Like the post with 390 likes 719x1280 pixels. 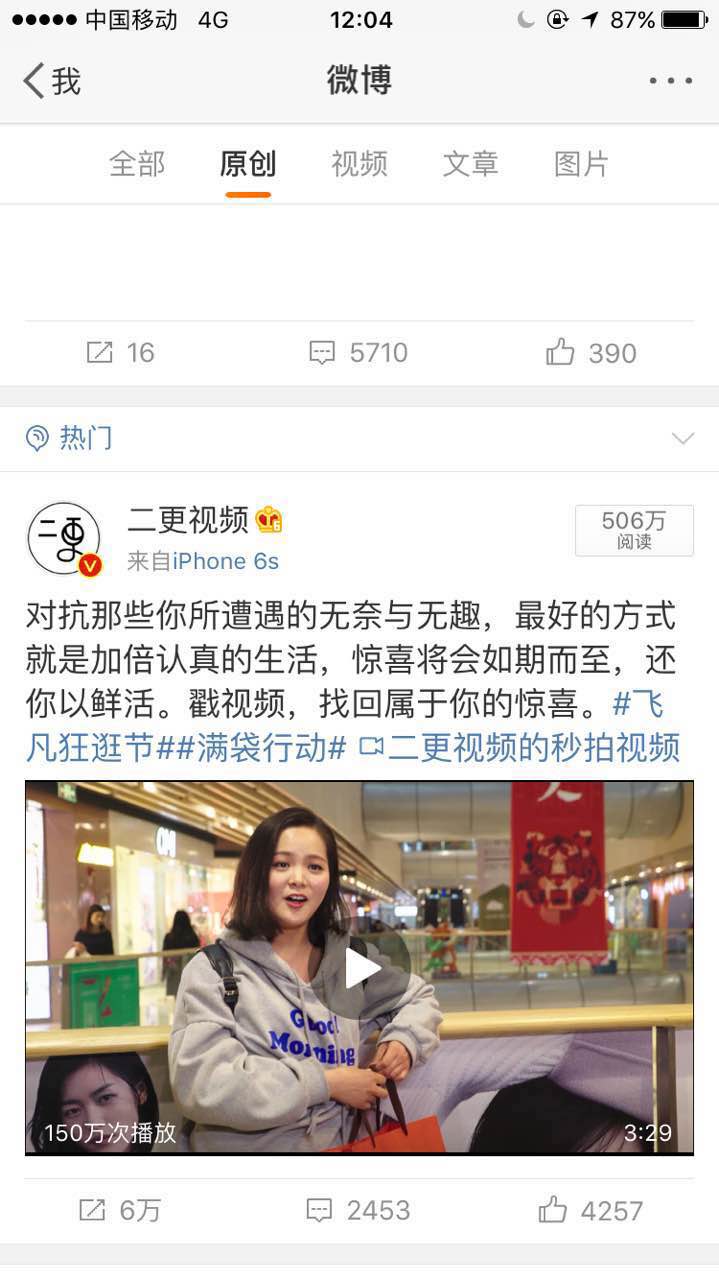point(592,353)
